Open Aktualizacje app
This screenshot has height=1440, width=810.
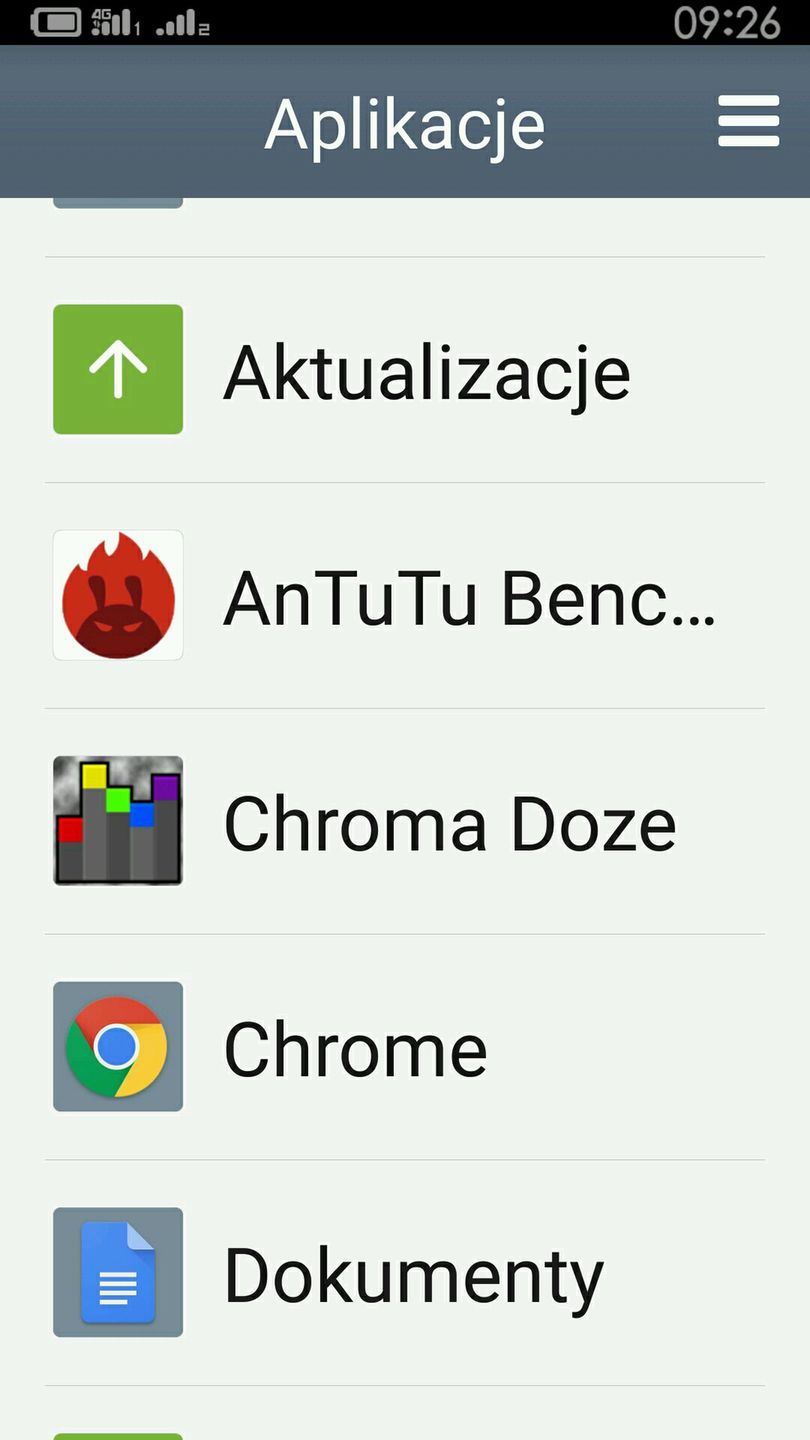404,370
